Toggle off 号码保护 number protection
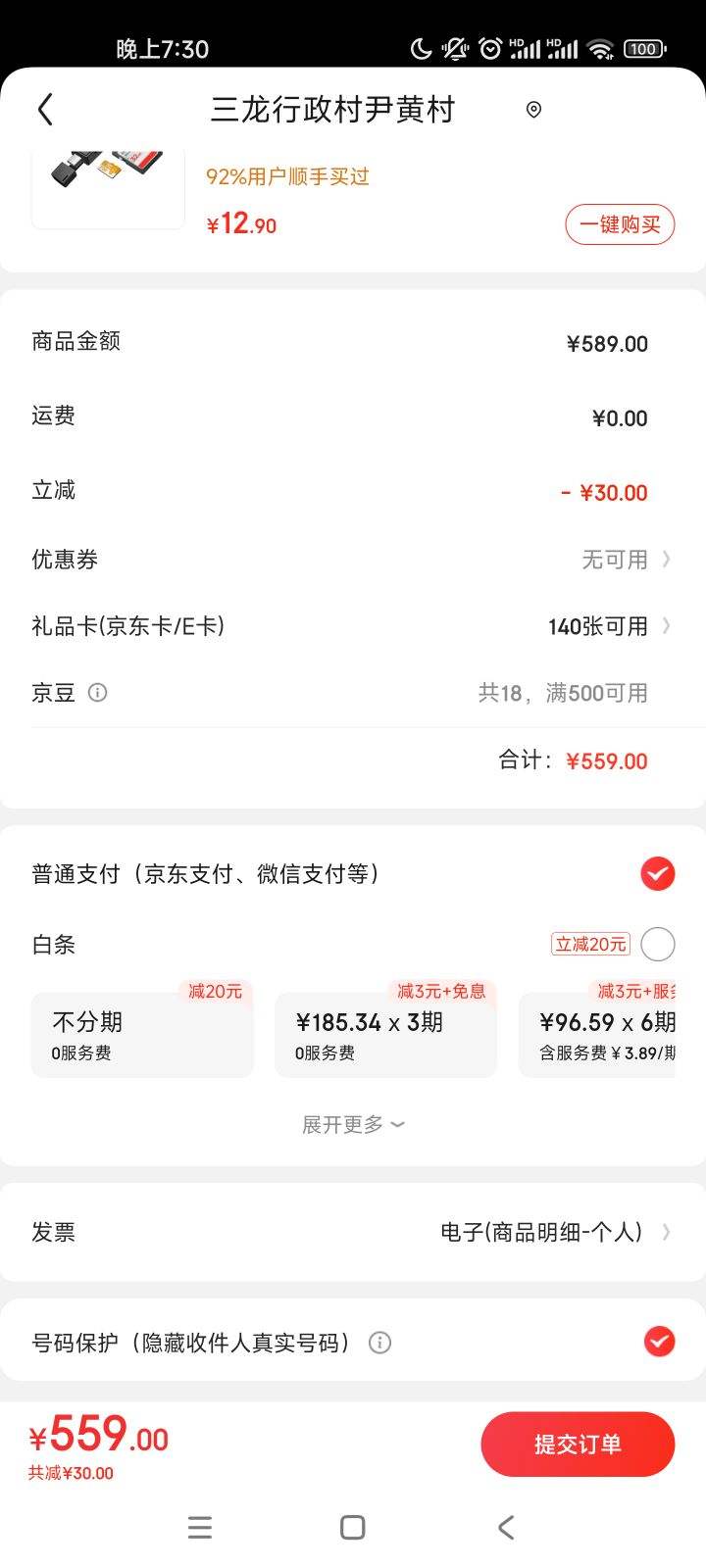The width and height of the screenshot is (706, 1568). point(660,1342)
